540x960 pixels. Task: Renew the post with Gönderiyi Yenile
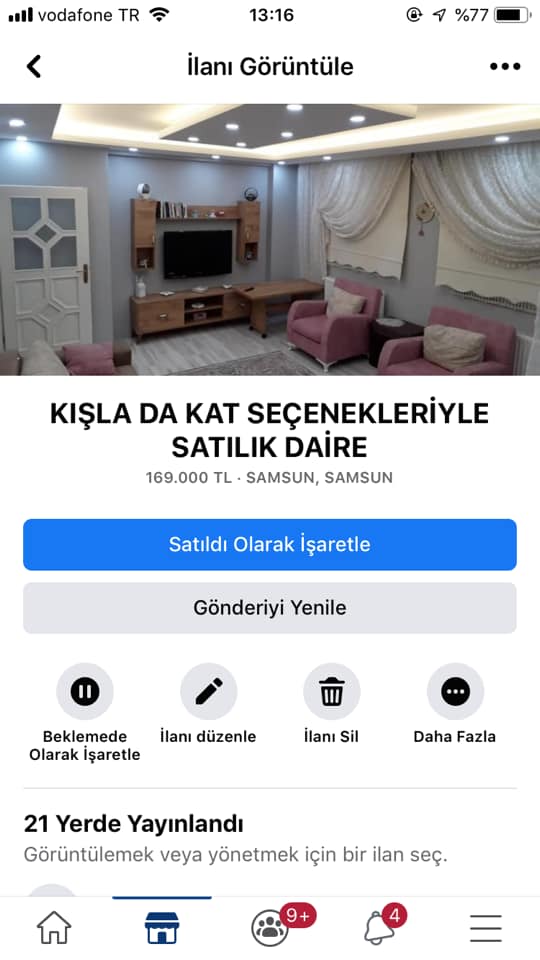pos(270,607)
